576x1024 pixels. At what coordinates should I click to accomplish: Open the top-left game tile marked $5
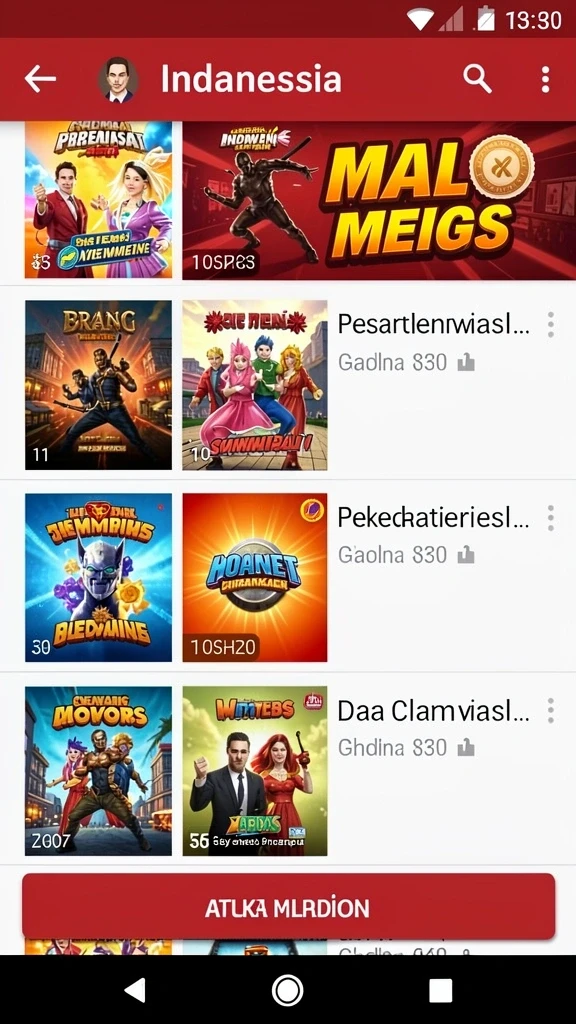click(99, 200)
